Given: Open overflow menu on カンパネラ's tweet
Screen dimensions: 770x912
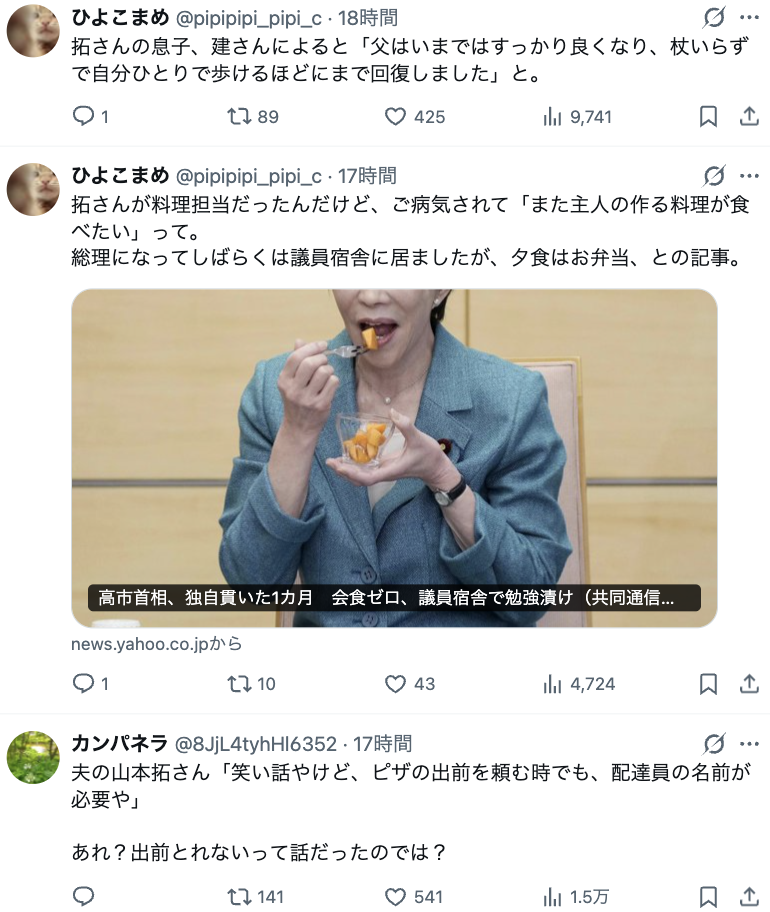Looking at the screenshot, I should 748,744.
